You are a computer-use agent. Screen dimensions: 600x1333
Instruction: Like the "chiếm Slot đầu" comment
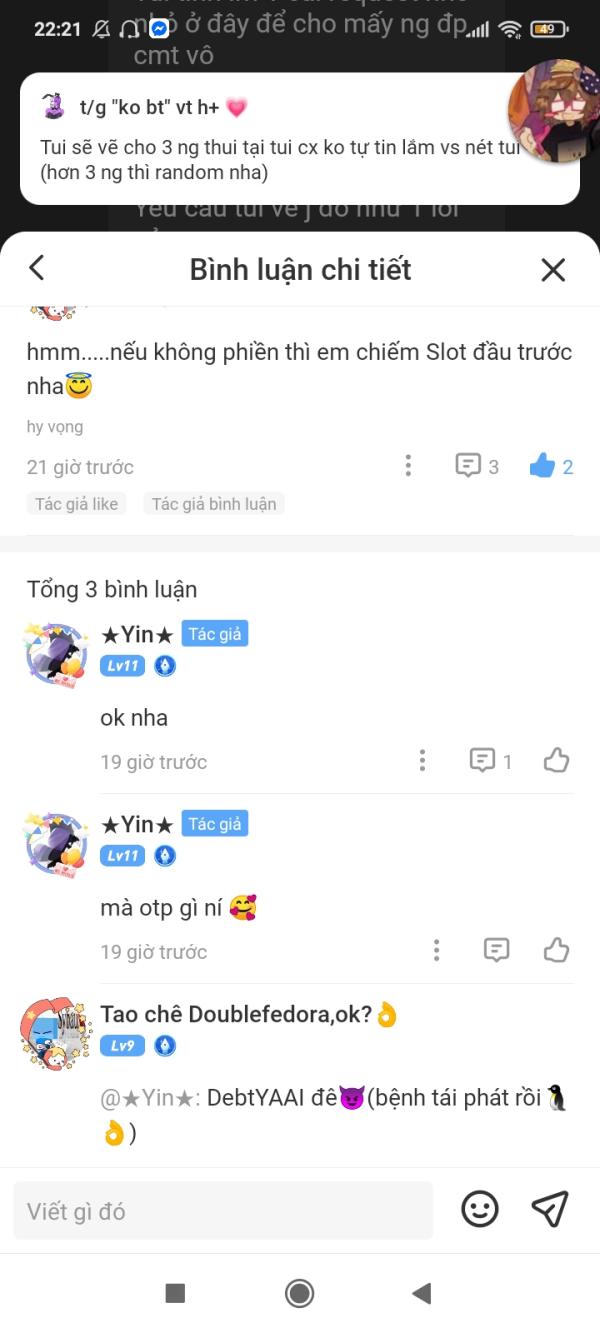[551, 466]
